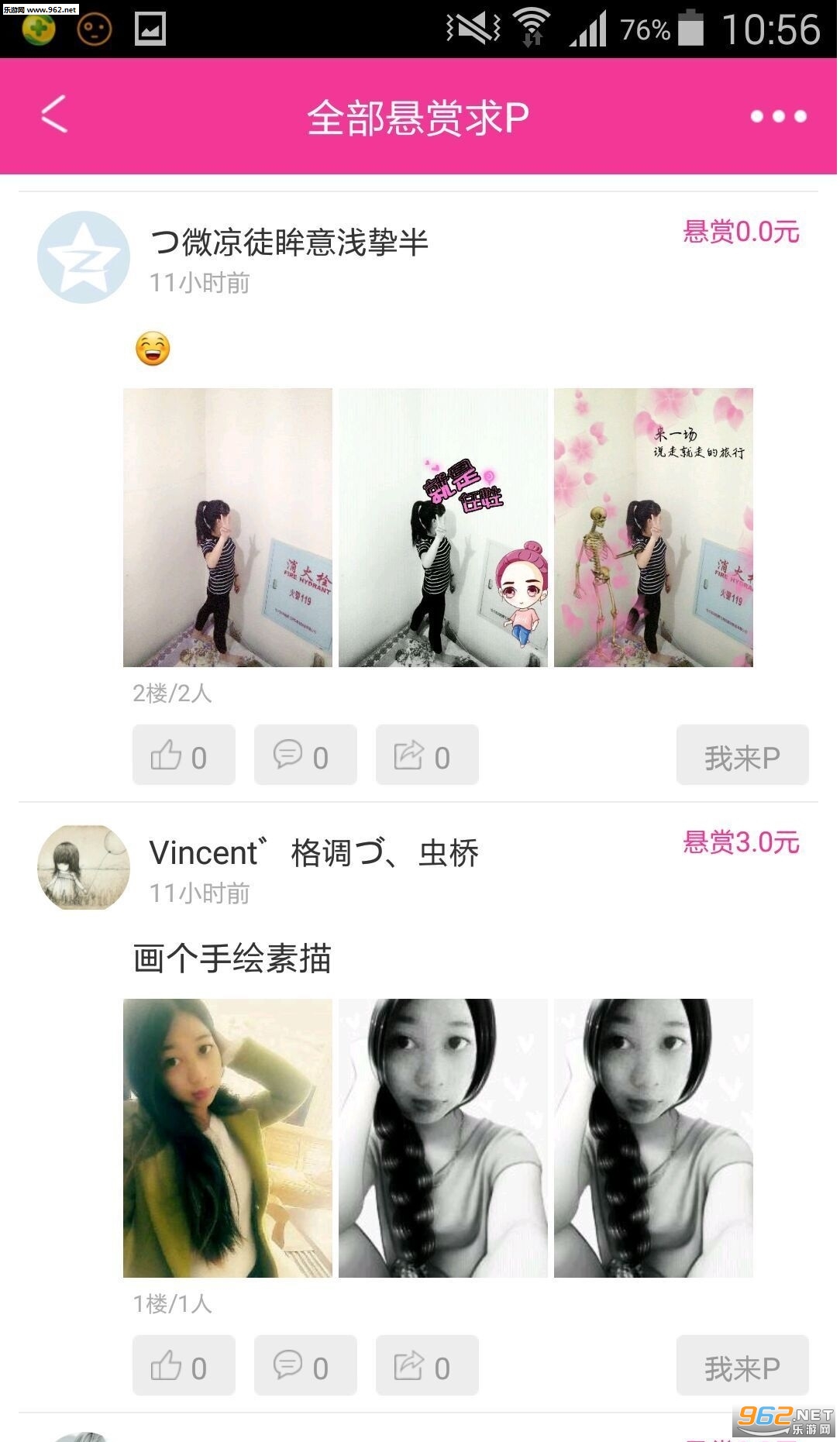This screenshot has height=1442, width=840.
Task: Comment on the 画个手绘素描 post
Action: [x=305, y=1366]
